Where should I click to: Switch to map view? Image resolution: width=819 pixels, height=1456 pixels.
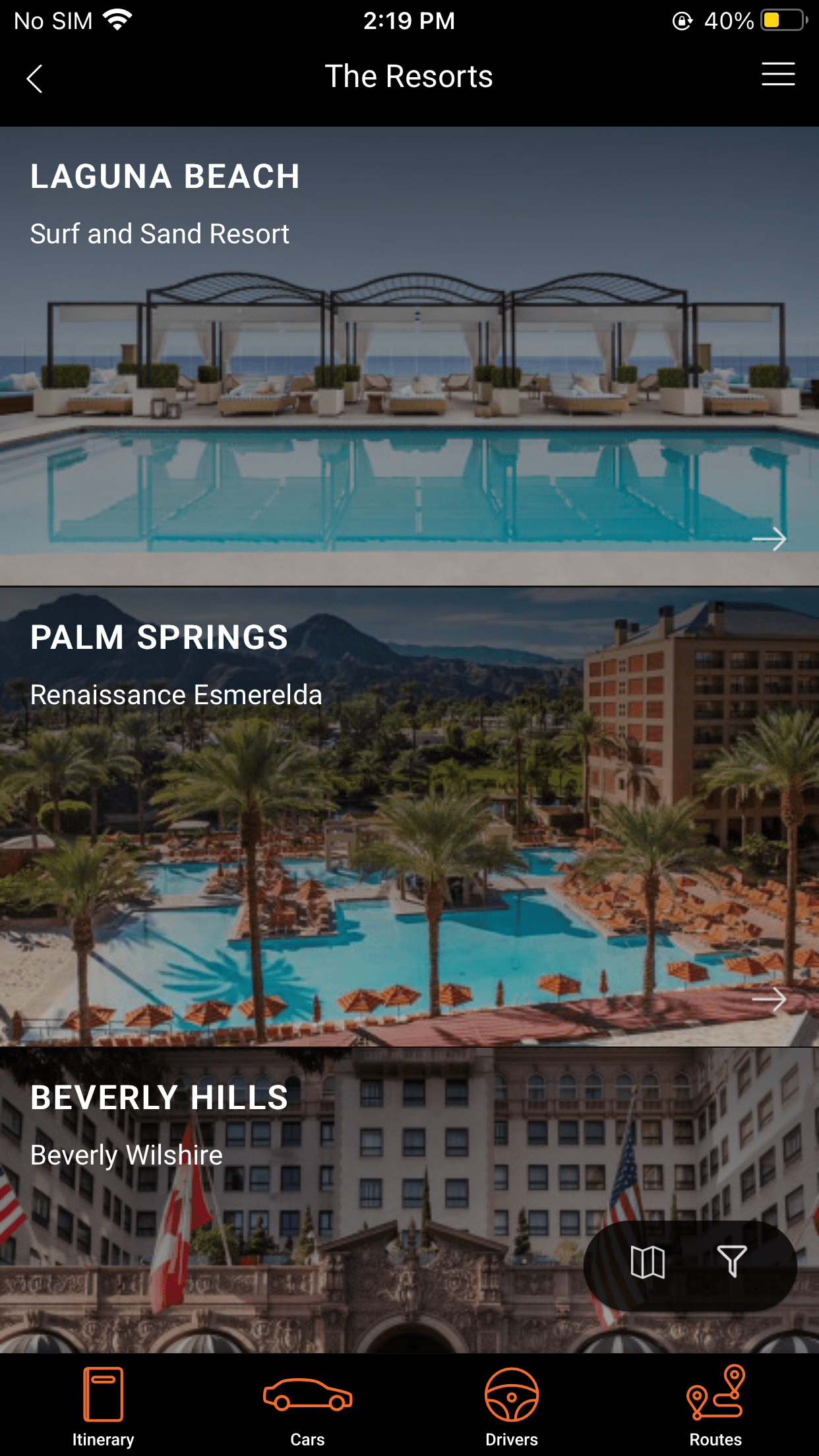point(648,1262)
